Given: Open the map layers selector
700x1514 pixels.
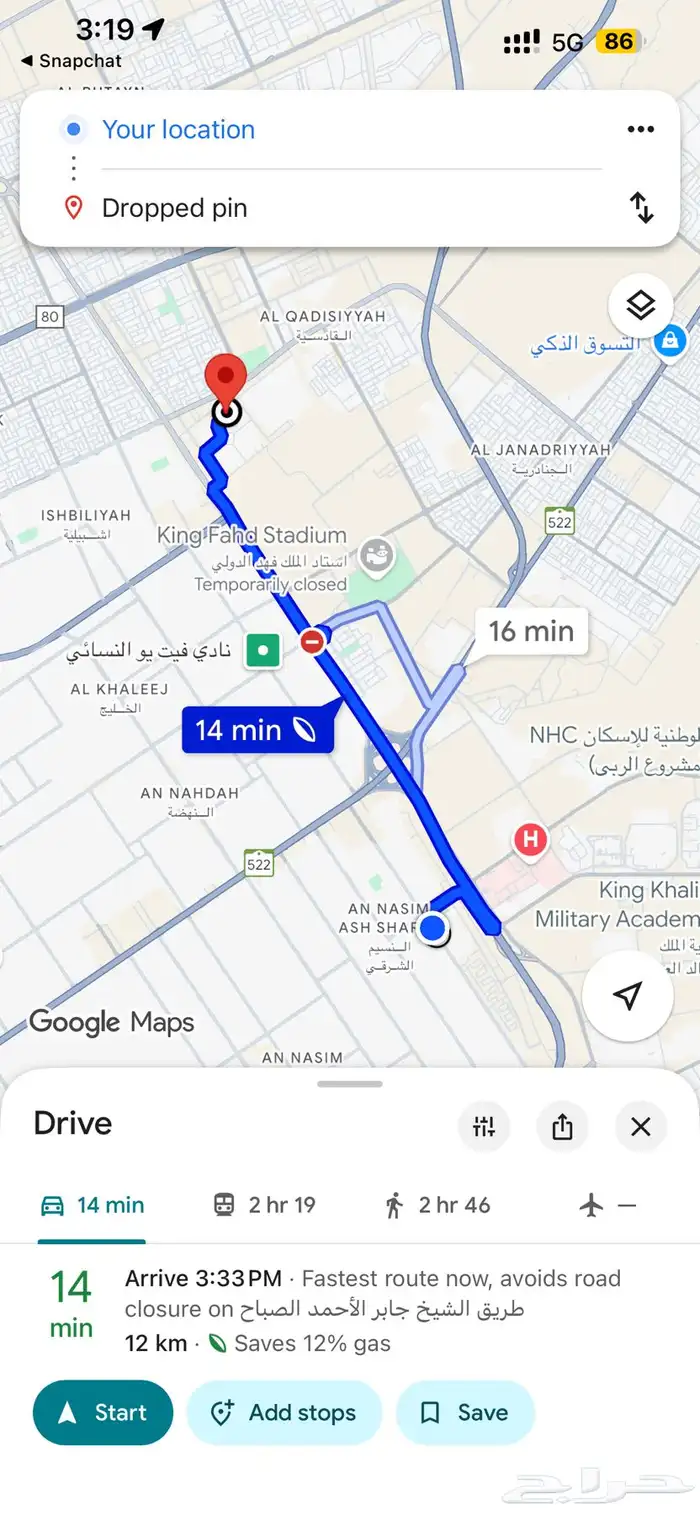Looking at the screenshot, I should [640, 306].
